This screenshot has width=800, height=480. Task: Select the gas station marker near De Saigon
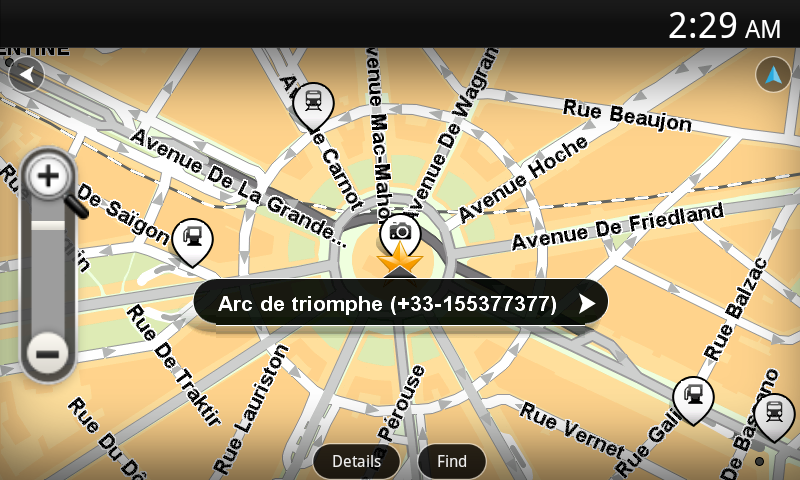(192, 237)
